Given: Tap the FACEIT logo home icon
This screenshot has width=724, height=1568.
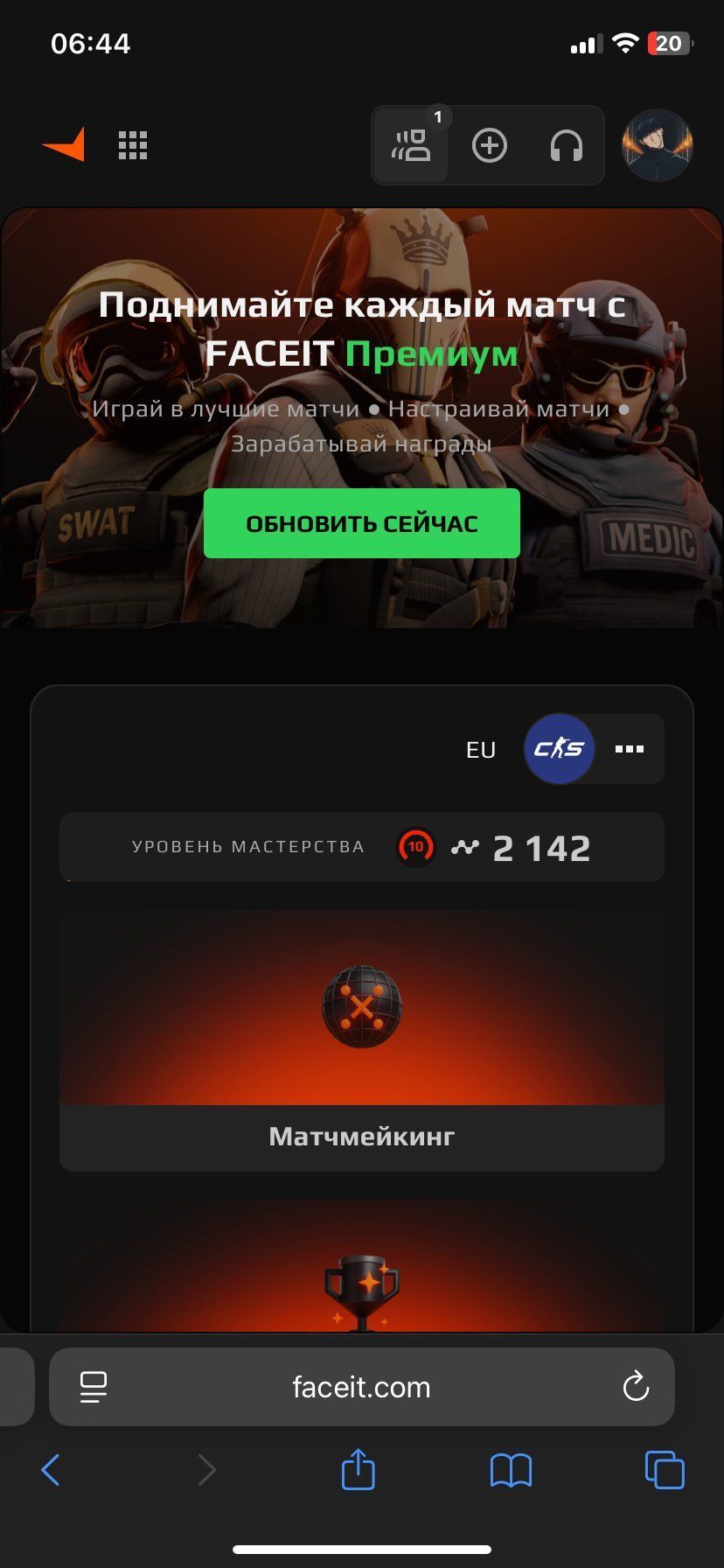Looking at the screenshot, I should (64, 144).
